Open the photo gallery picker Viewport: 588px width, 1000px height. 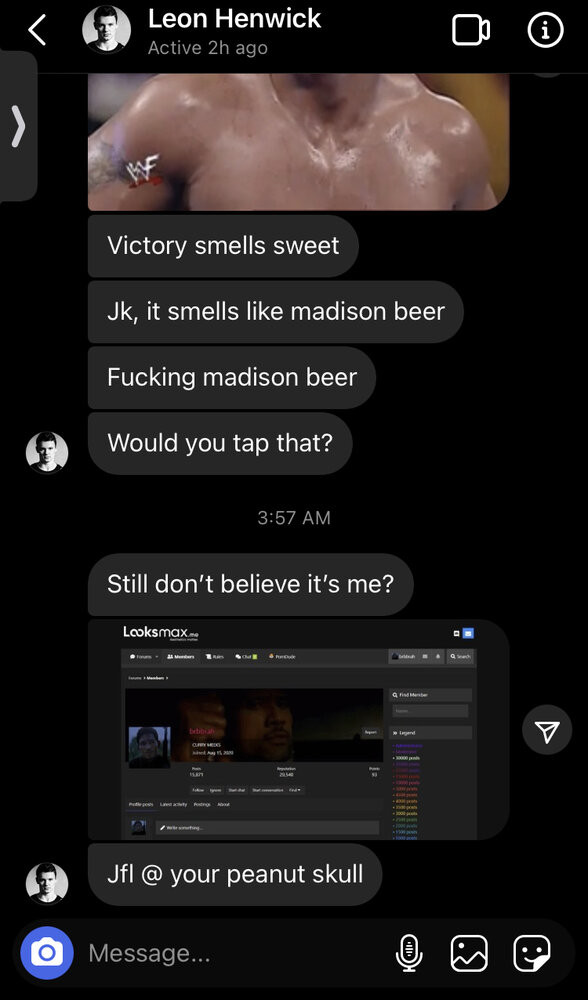coord(469,953)
